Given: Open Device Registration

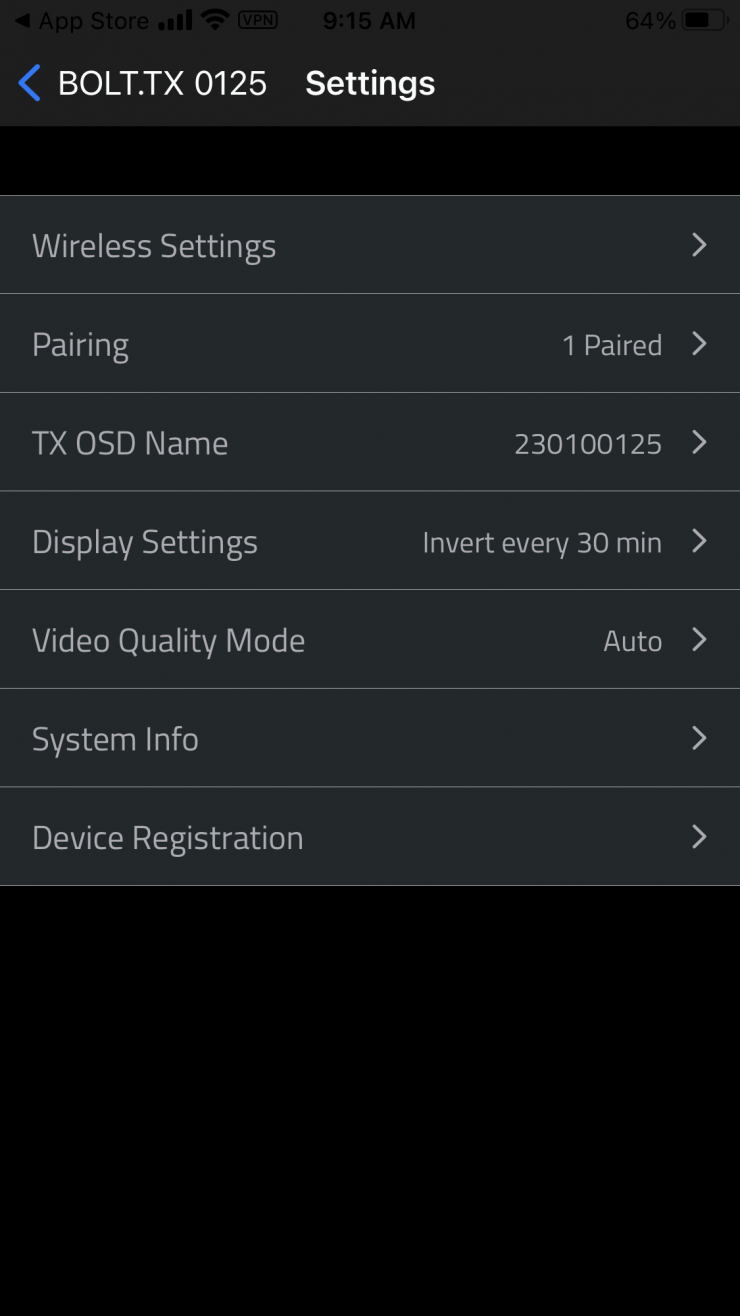Looking at the screenshot, I should click(x=370, y=837).
